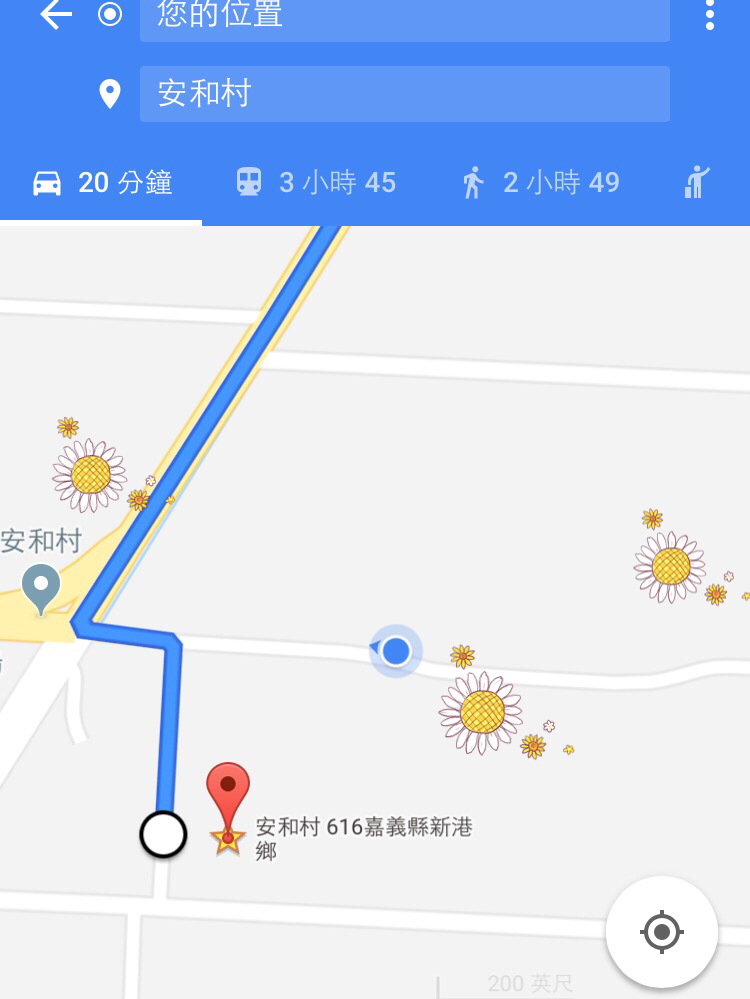The width and height of the screenshot is (750, 999).
Task: Go back with the arrow icon
Action: (55, 15)
